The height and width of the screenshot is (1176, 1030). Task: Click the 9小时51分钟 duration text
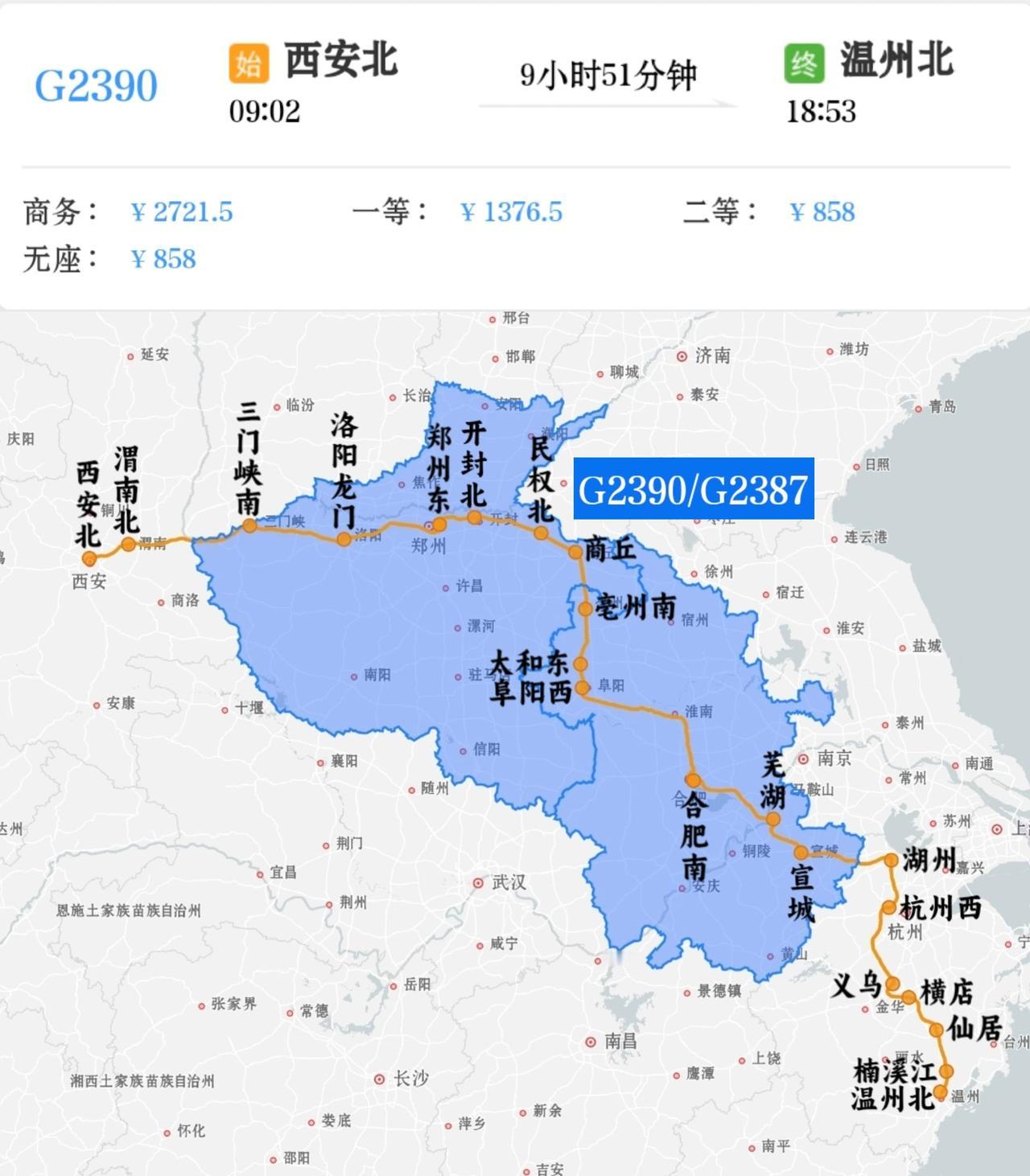coord(605,73)
